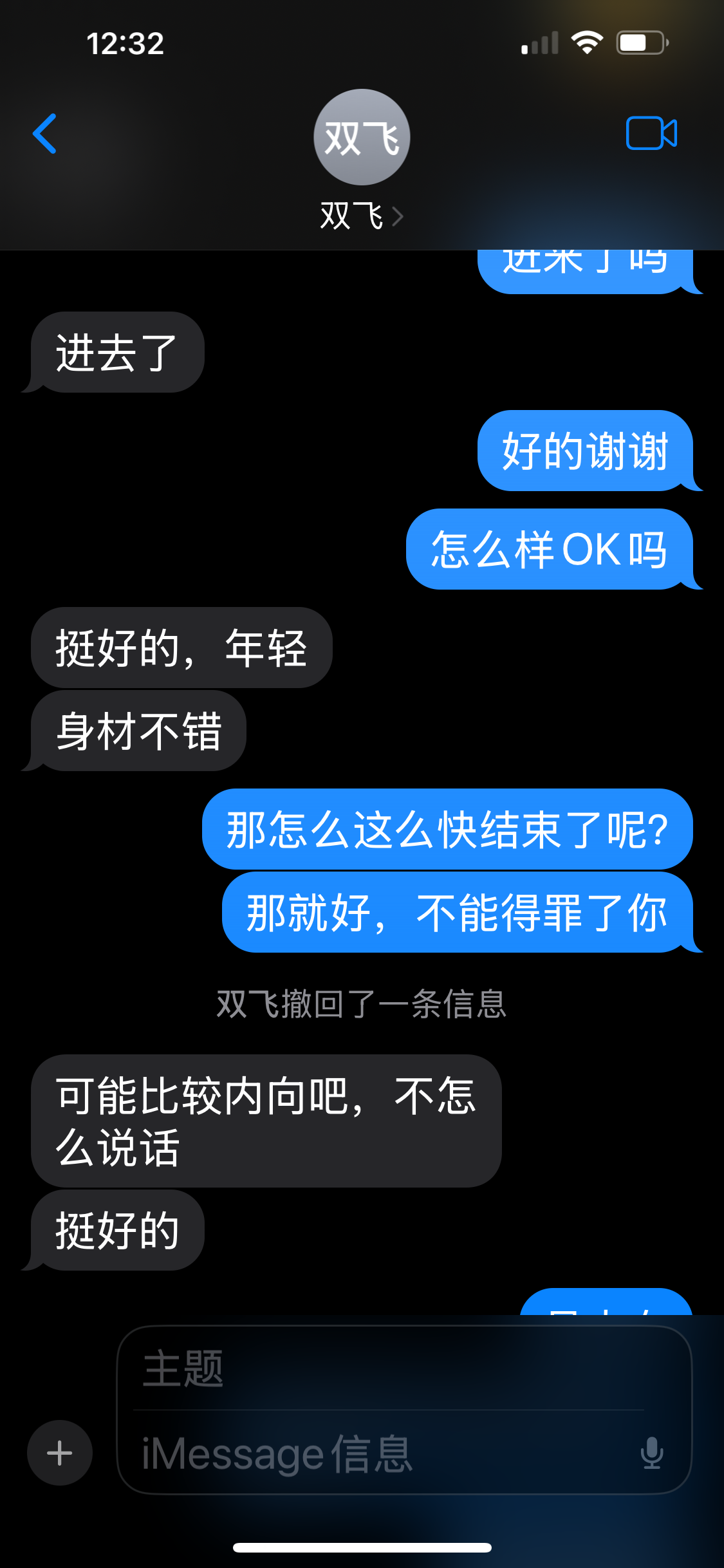Viewport: 724px width, 1568px height.
Task: Tap the iMessage信息 text field
Action: (x=380, y=1454)
